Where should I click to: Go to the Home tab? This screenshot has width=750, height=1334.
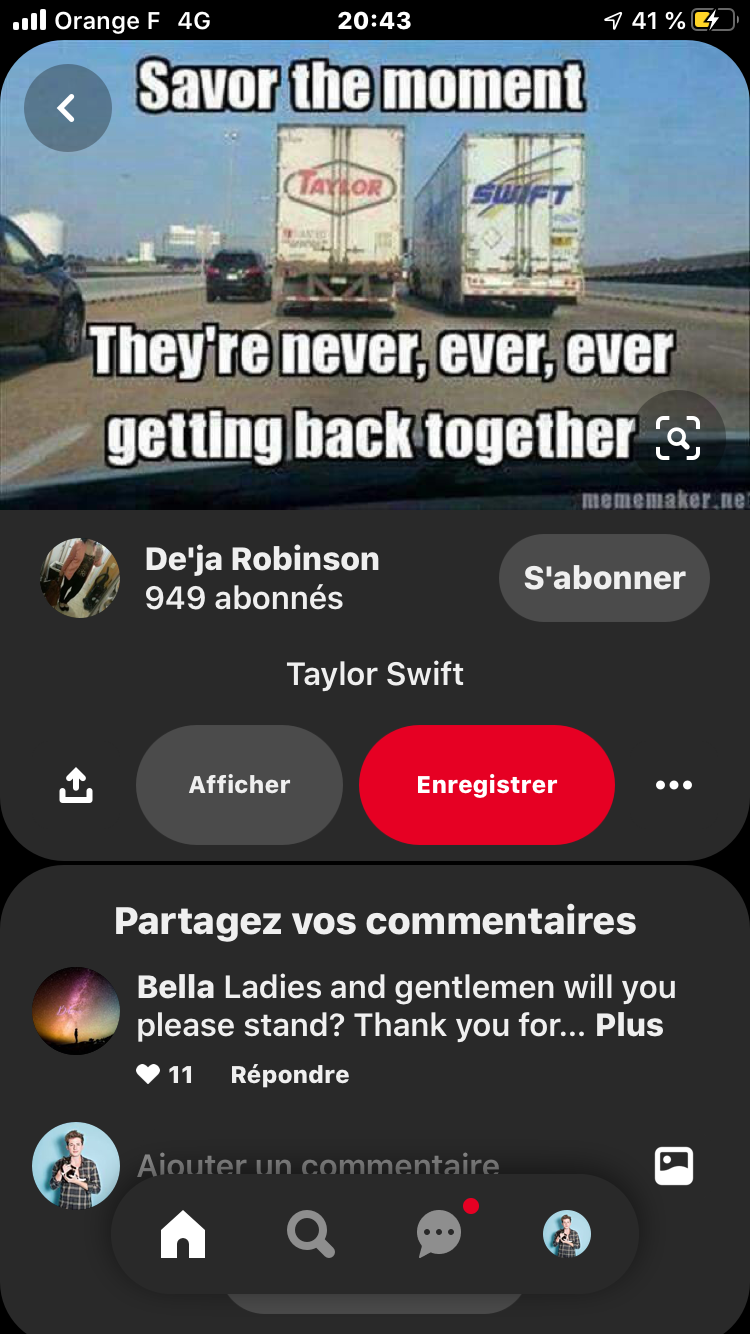[183, 1234]
